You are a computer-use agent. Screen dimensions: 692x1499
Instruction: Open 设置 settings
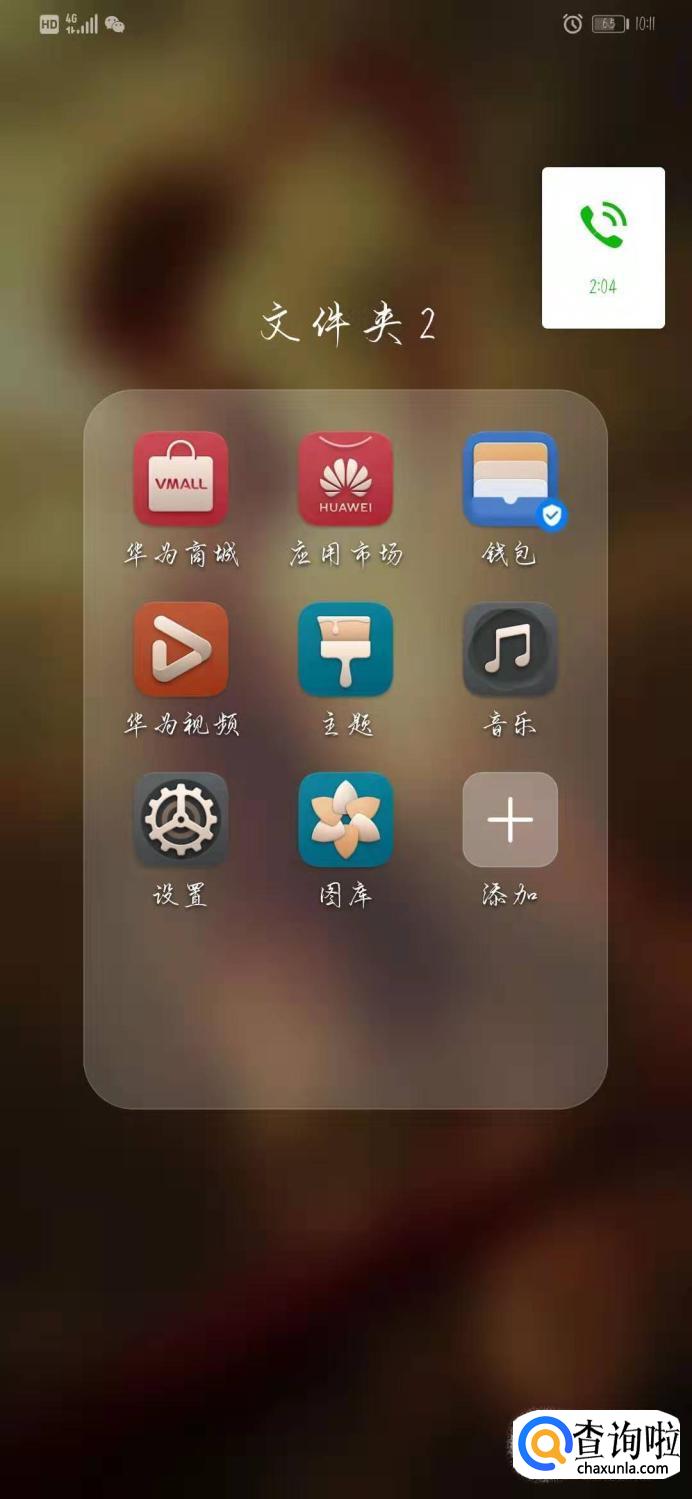pos(181,819)
